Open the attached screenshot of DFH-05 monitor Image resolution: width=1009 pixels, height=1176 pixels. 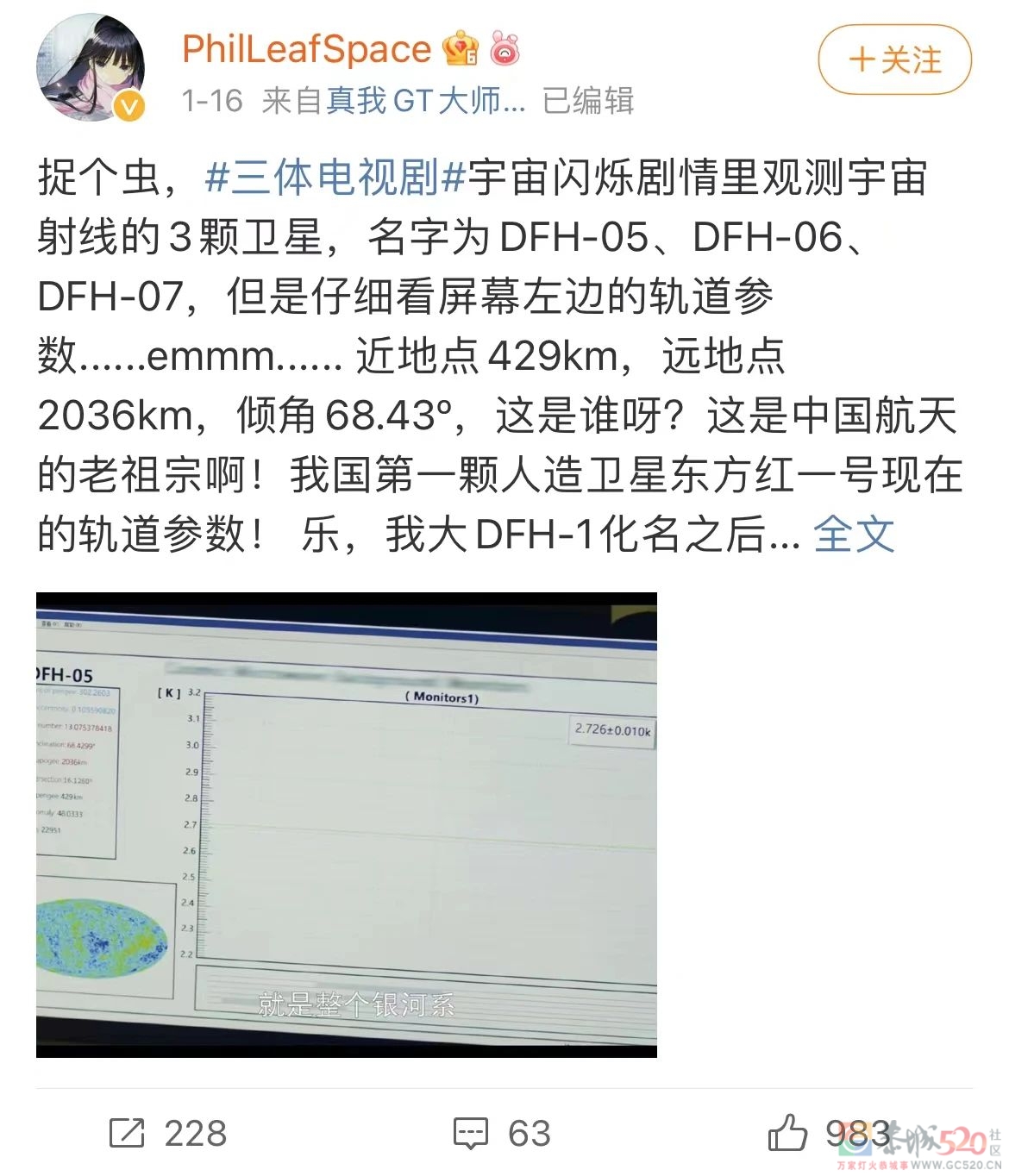tap(347, 824)
